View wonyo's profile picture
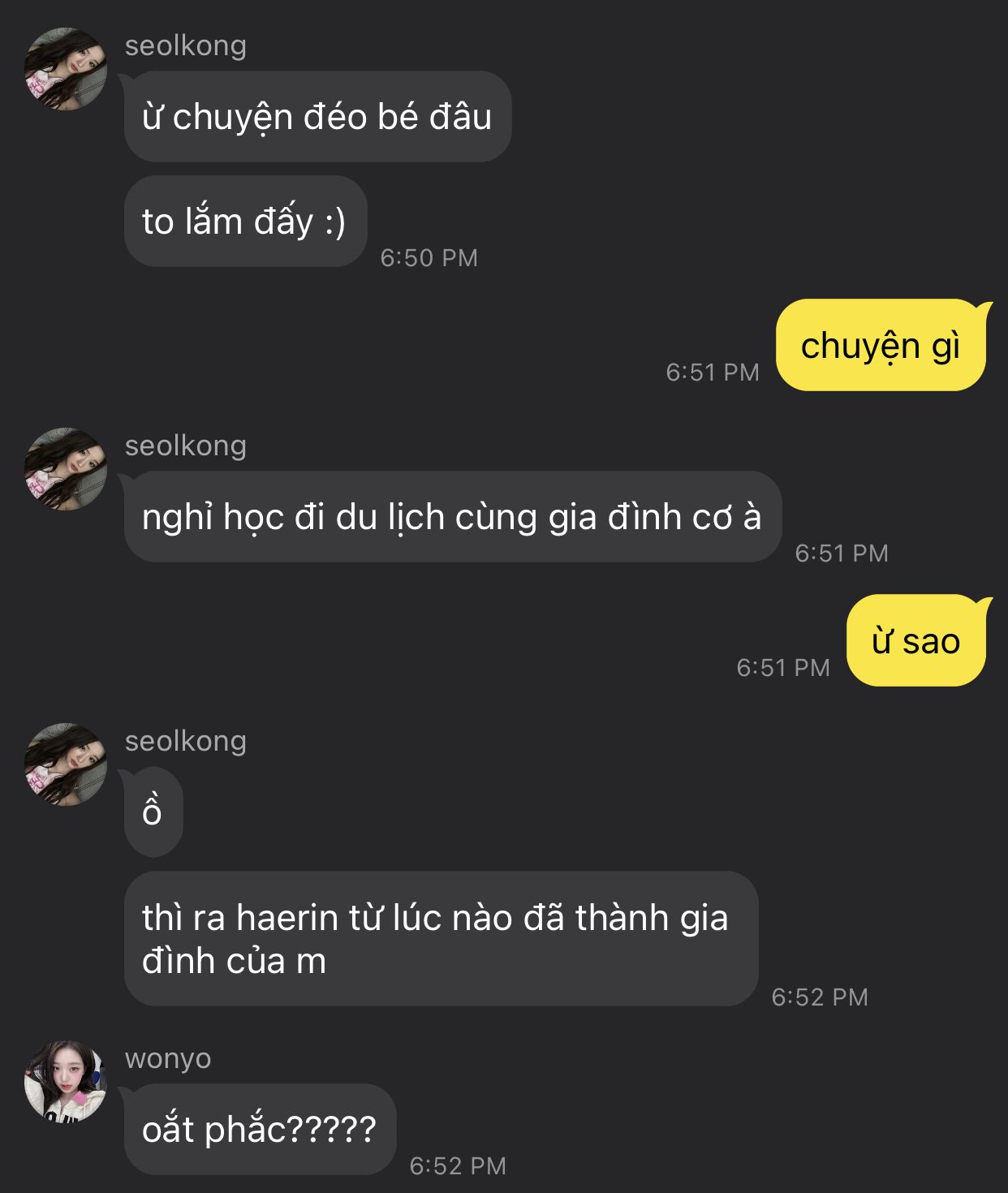The image size is (1008, 1193). tap(65, 1082)
